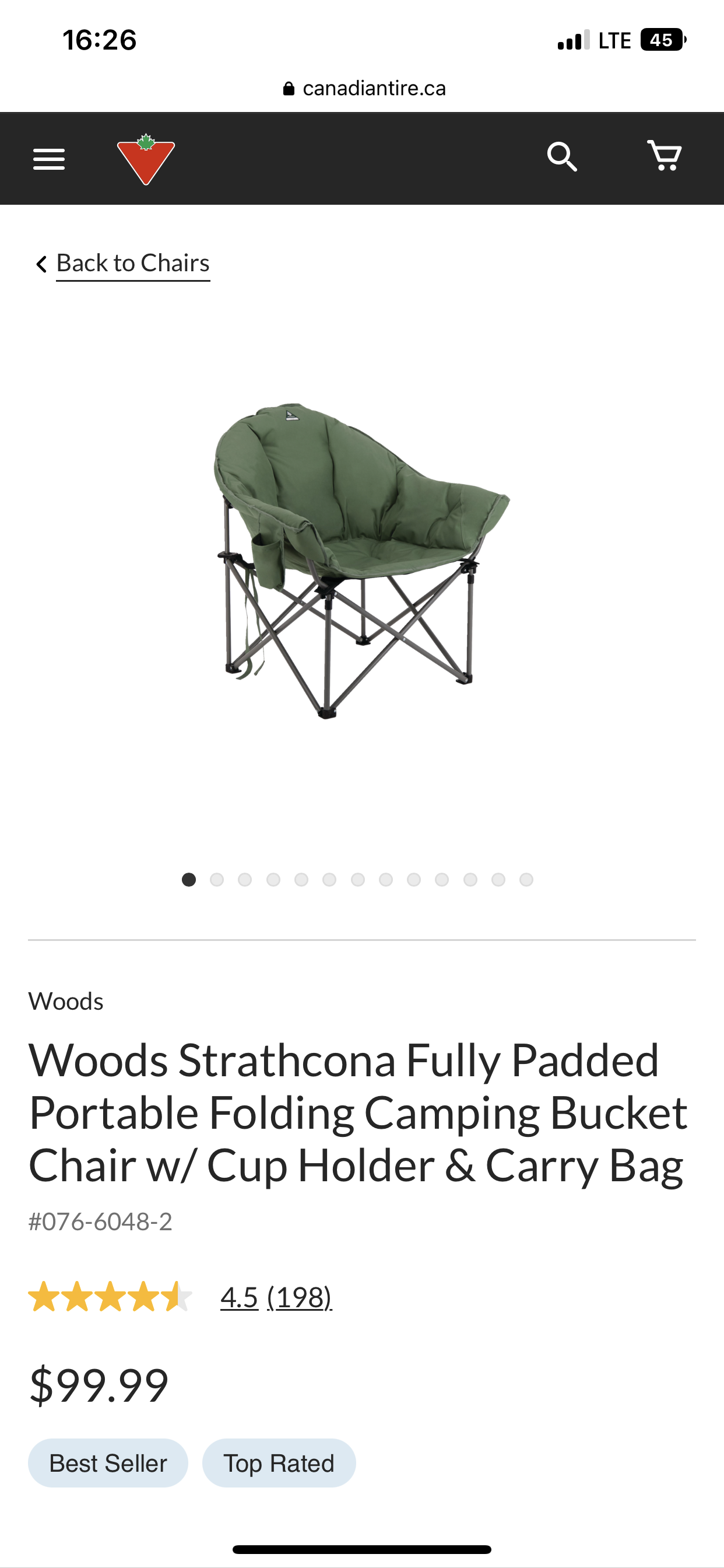Tap the canadiantire.ca address bar
The height and width of the screenshot is (1568, 724).
pyautogui.click(x=364, y=88)
